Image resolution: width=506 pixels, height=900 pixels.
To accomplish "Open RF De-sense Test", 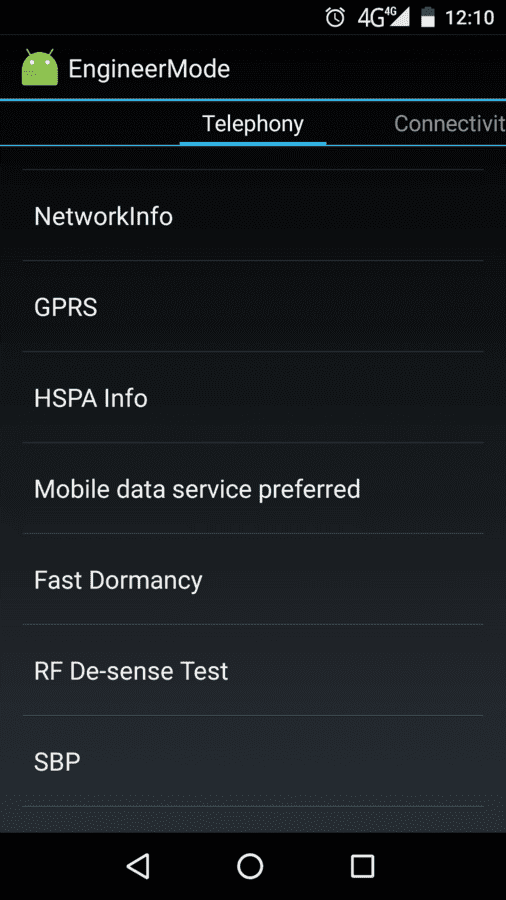I will pos(253,670).
